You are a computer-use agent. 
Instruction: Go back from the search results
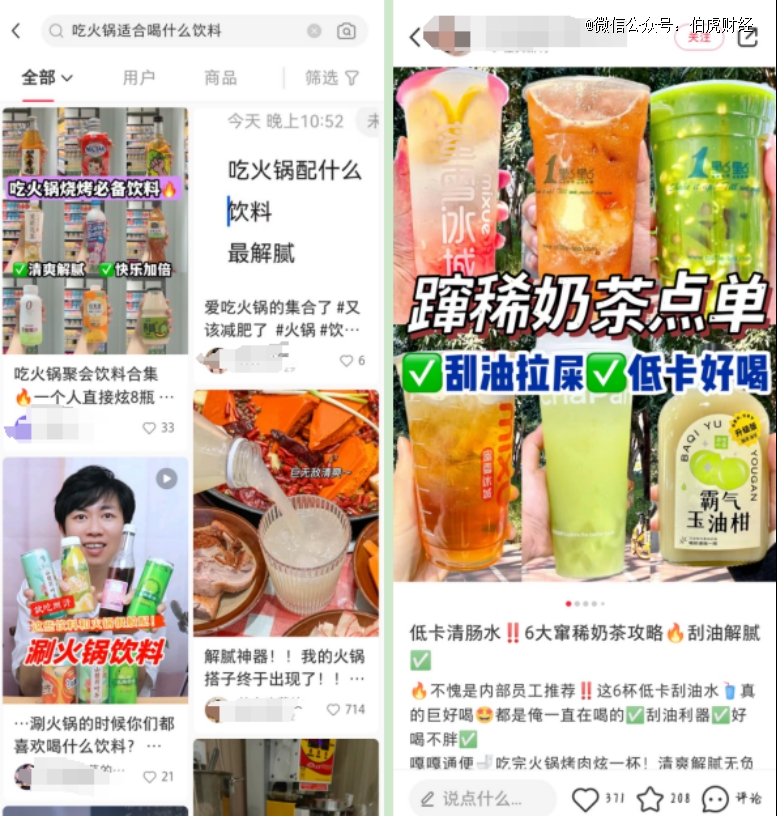click(x=16, y=31)
